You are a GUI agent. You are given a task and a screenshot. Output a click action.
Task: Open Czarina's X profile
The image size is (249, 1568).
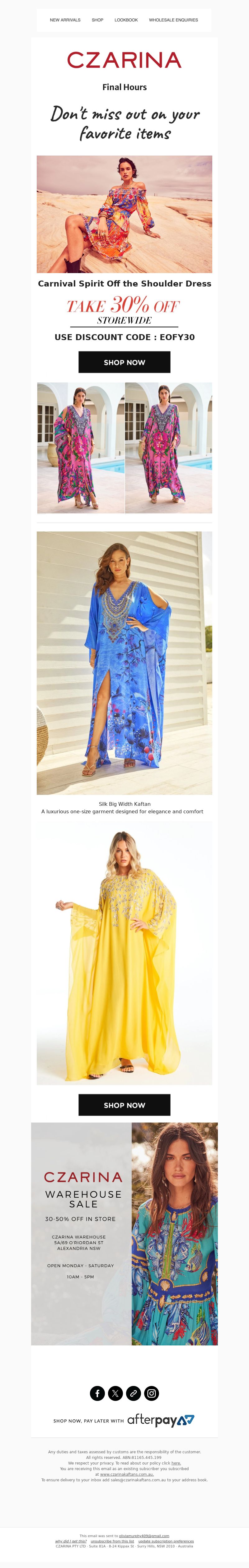(x=115, y=1393)
